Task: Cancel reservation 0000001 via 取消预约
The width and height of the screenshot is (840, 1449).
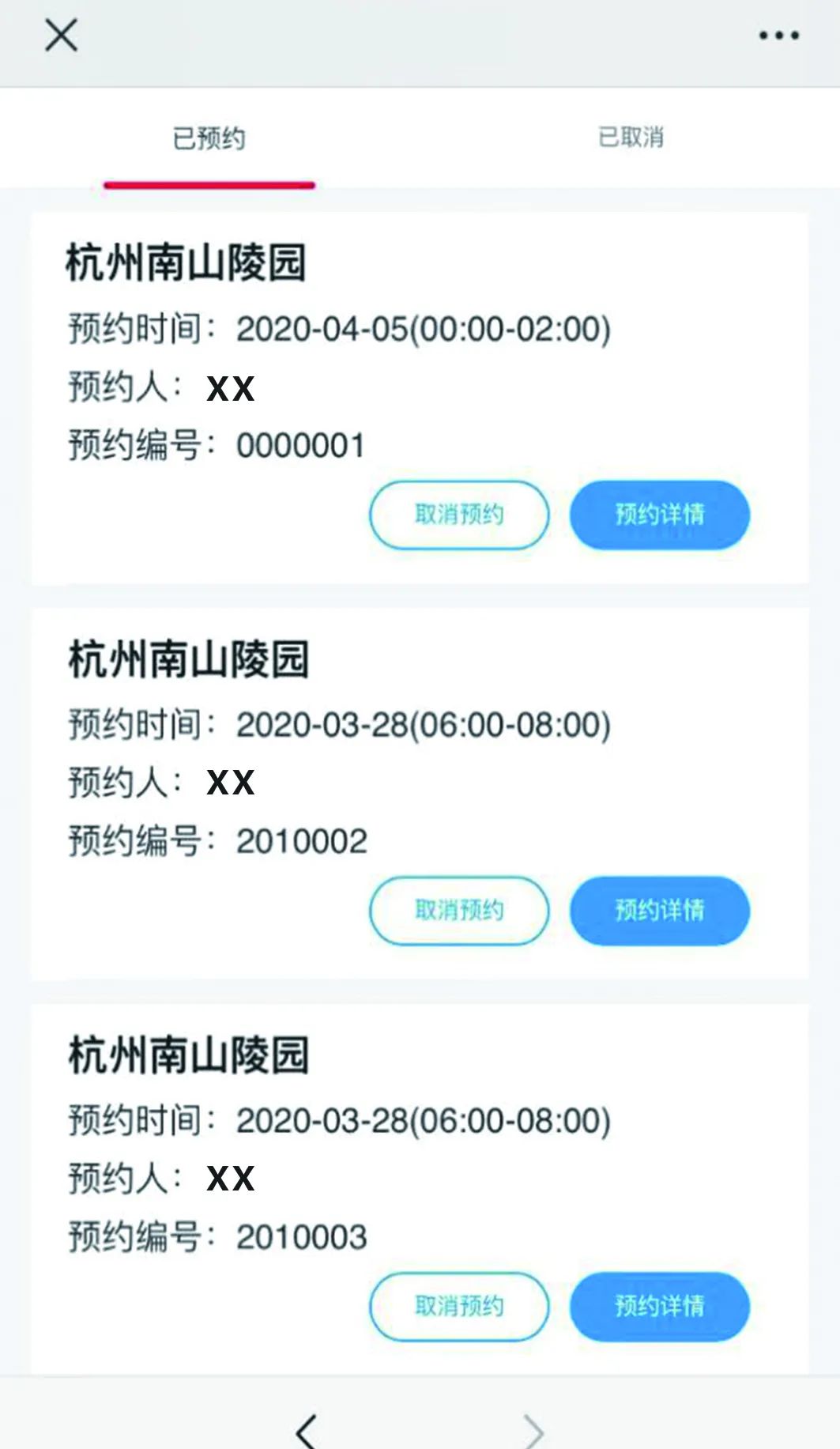Action: point(458,514)
